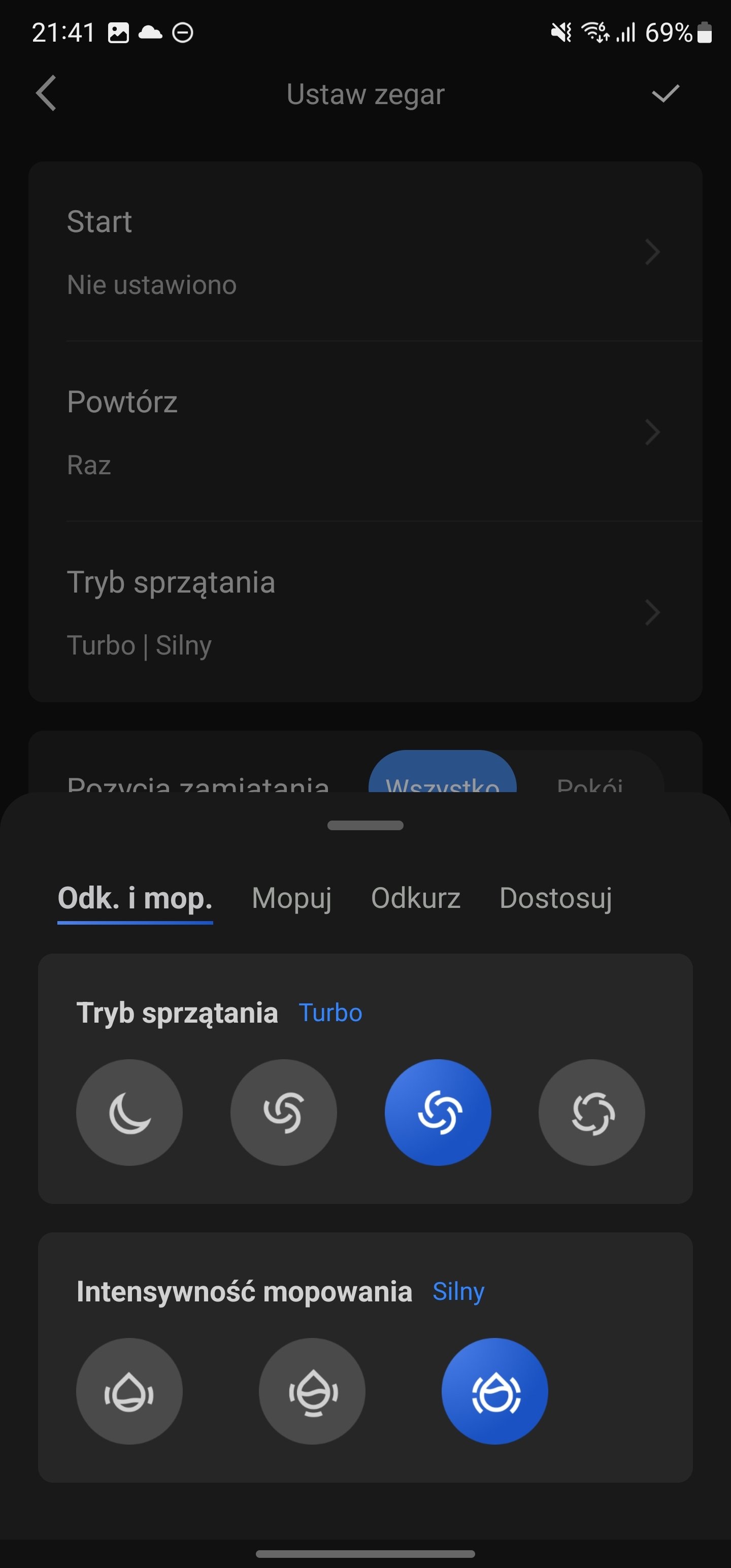Select the highlighted Turbo cleaning mode
The image size is (731, 1568).
438,1113
